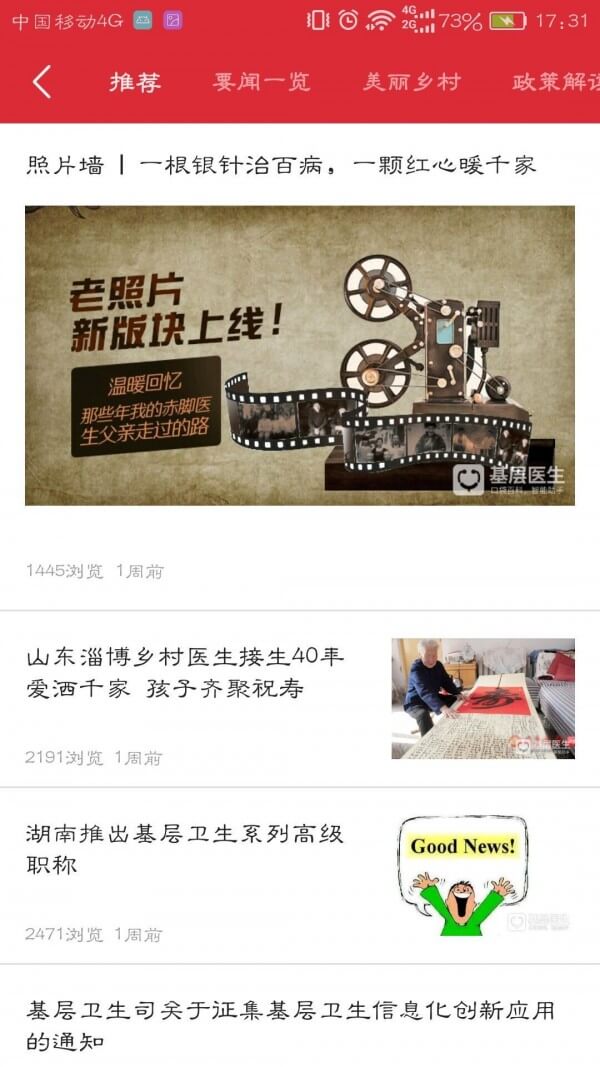Switch to the 政策解读 tab
Viewport: 600px width, 1067px height.
pos(556,82)
